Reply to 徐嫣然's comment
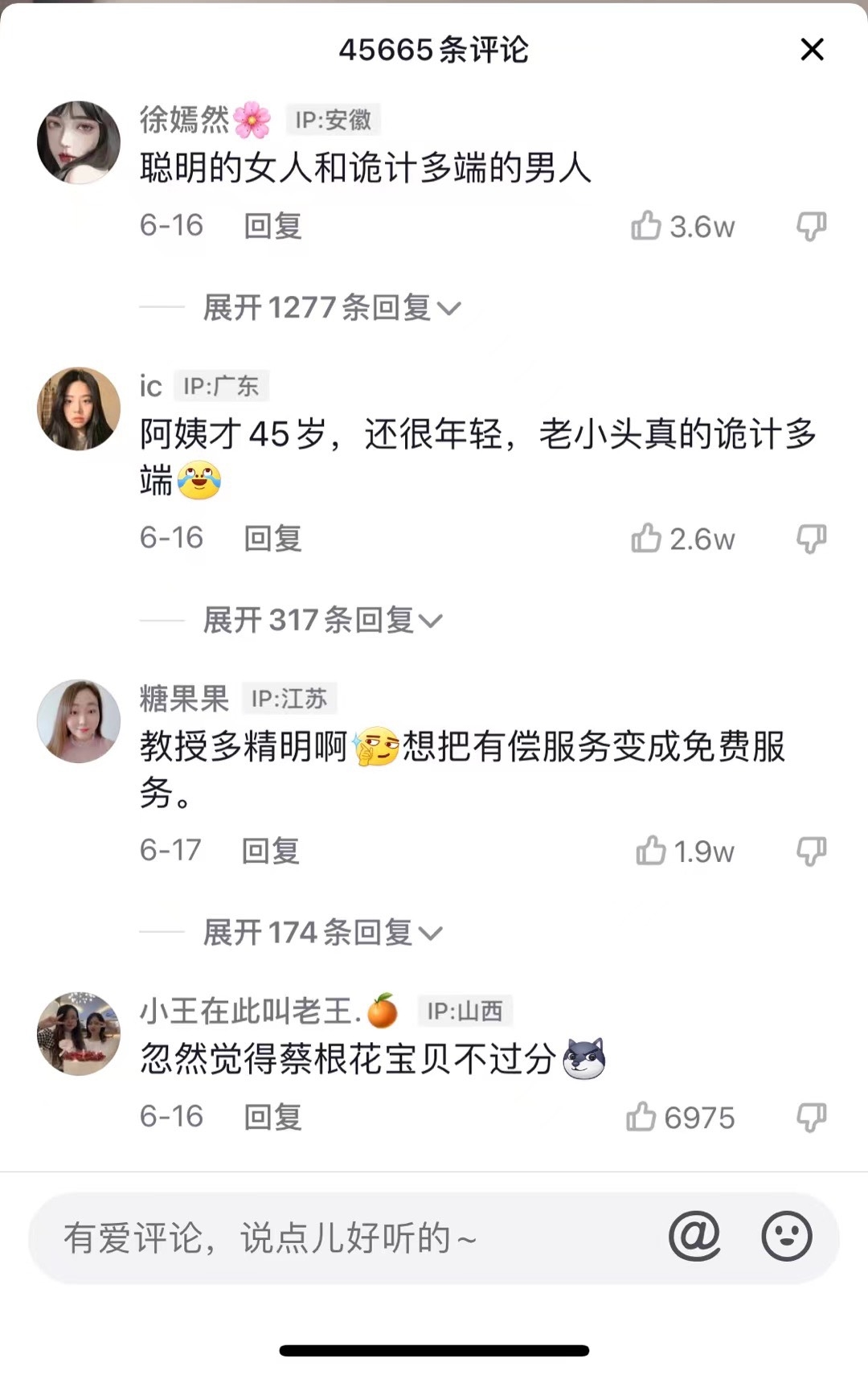 [x=272, y=226]
